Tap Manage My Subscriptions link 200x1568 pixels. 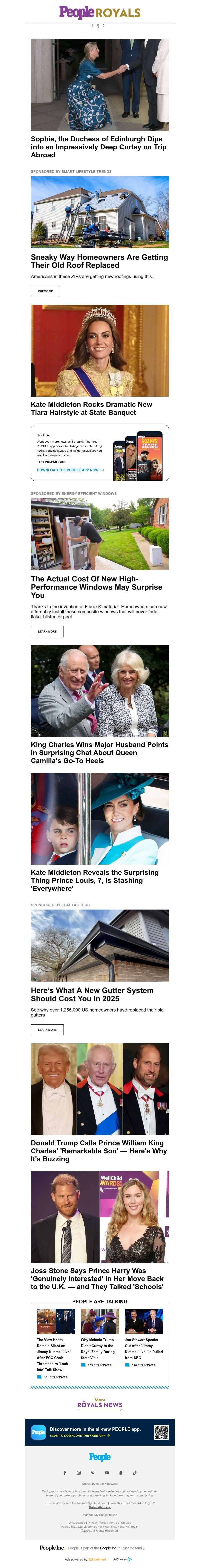[100, 1514]
